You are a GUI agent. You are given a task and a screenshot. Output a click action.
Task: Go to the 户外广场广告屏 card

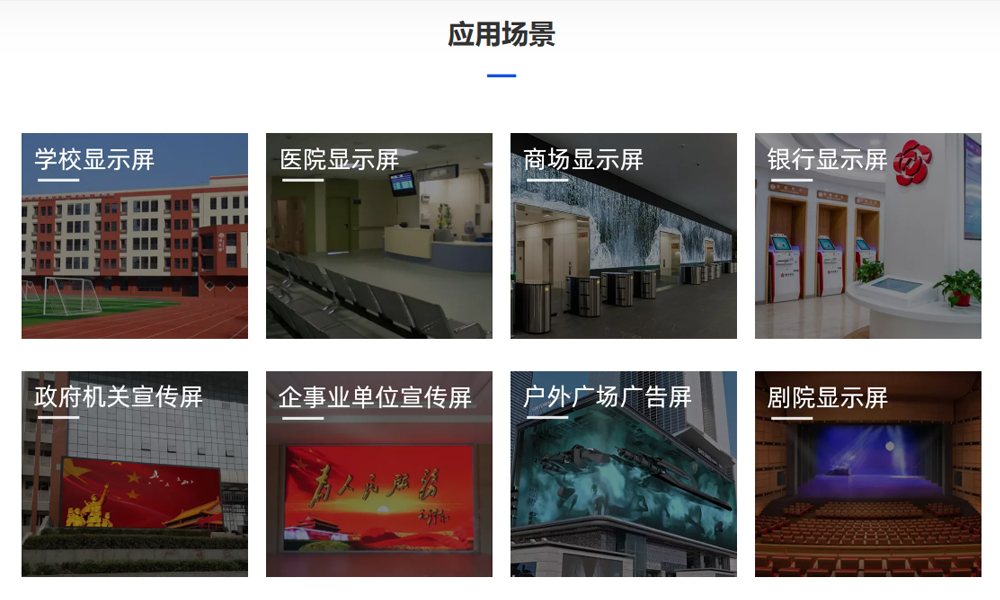[x=623, y=474]
